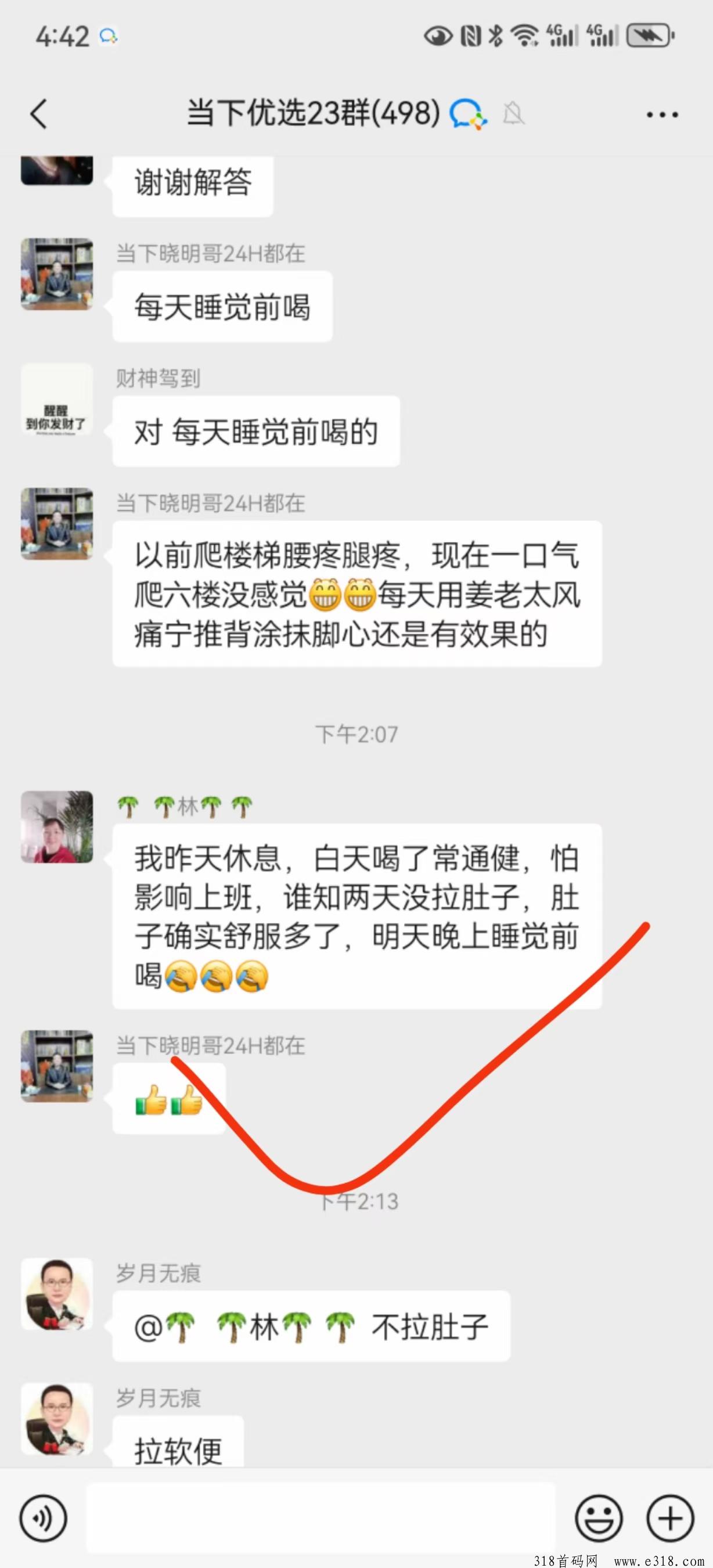Viewport: 713px width, 1568px height.
Task: Open 当下晓明哥's avatar beside 每天睡觉前喝
Action: coord(56,274)
